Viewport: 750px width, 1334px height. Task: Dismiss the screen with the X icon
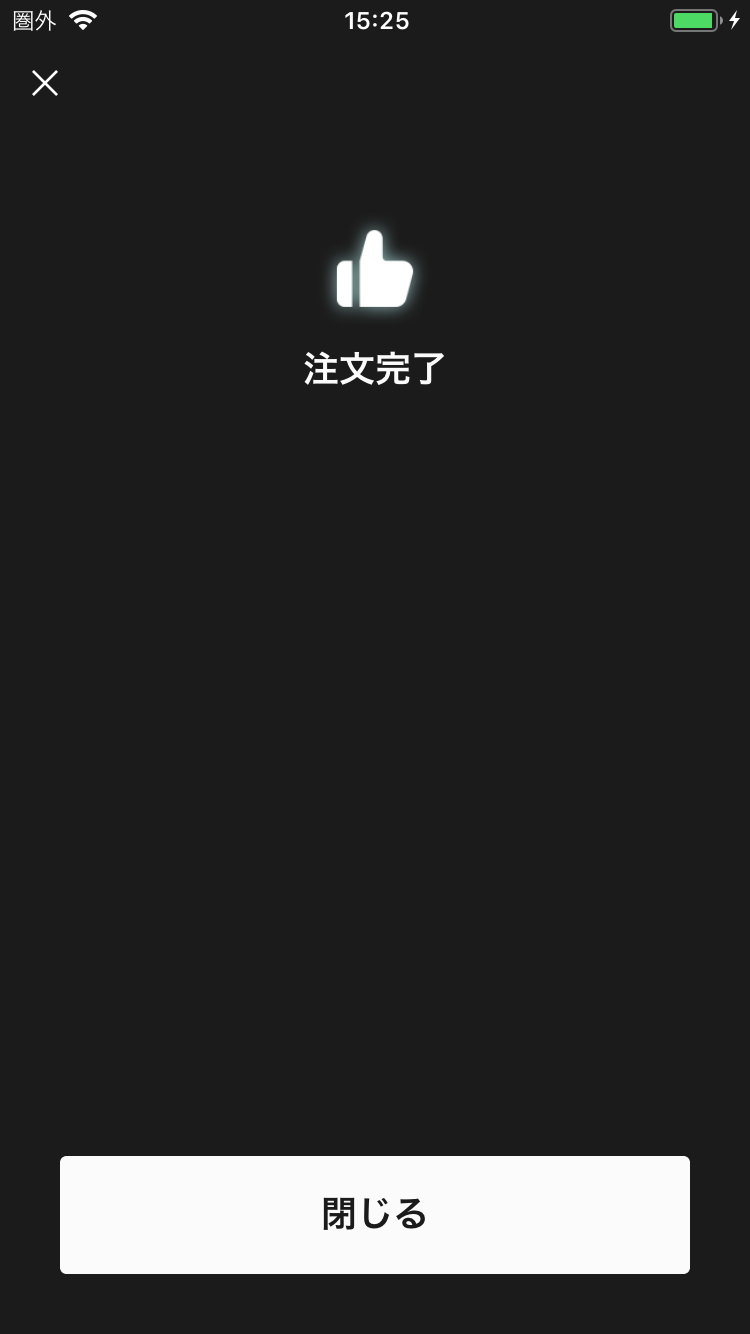coord(45,83)
